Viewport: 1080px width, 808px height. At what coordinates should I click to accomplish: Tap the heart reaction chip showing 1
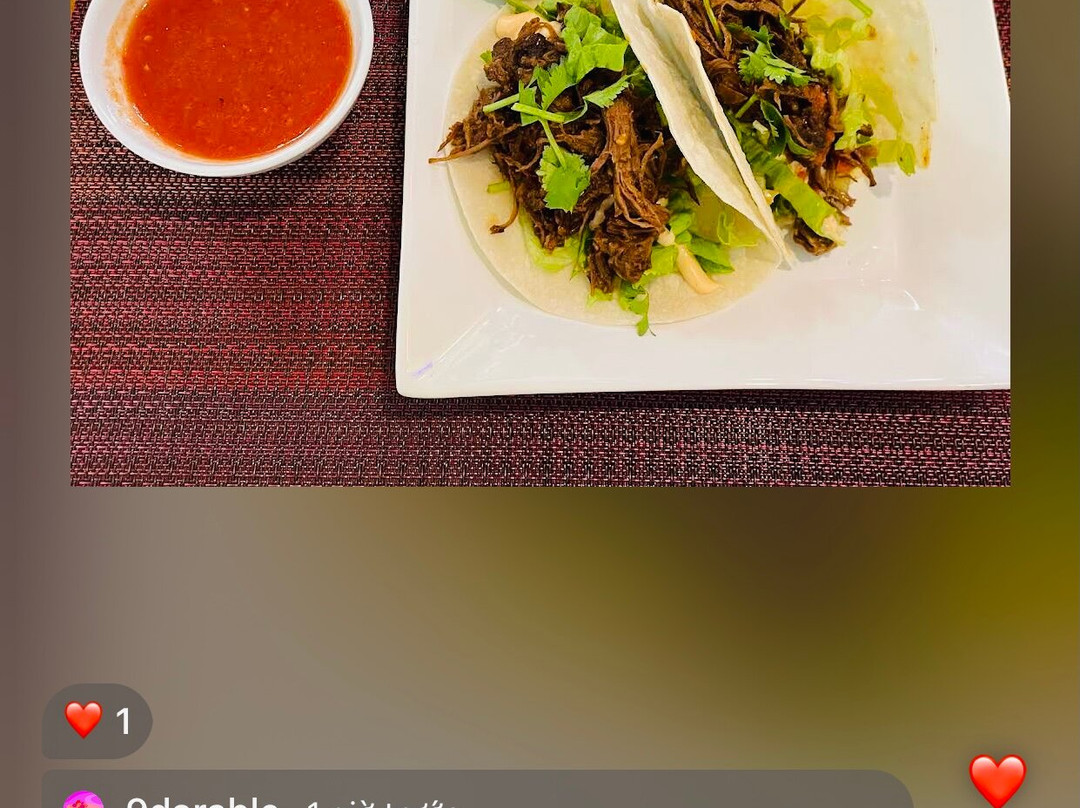[97, 720]
